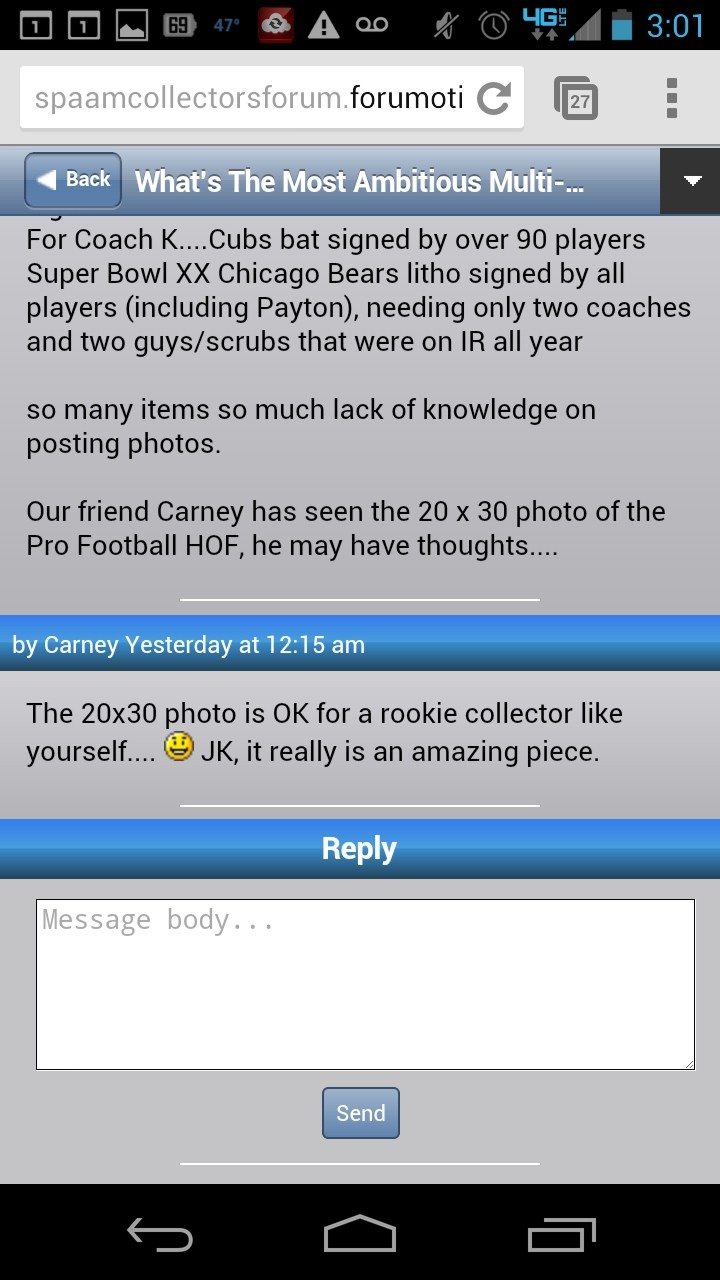Image resolution: width=720 pixels, height=1280 pixels.
Task: Open the browser tabs switcher showing 27
Action: pos(577,98)
